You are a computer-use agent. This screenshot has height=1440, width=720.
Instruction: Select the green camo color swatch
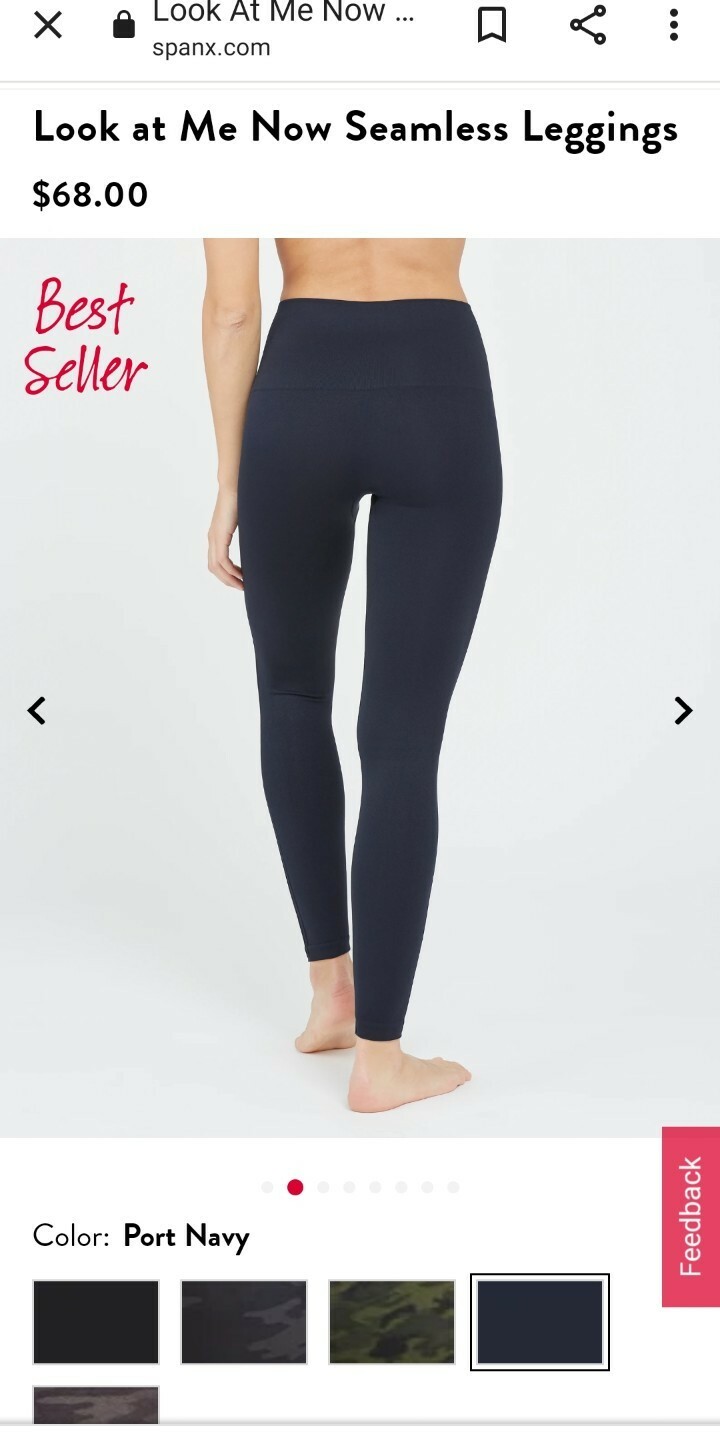(392, 1322)
